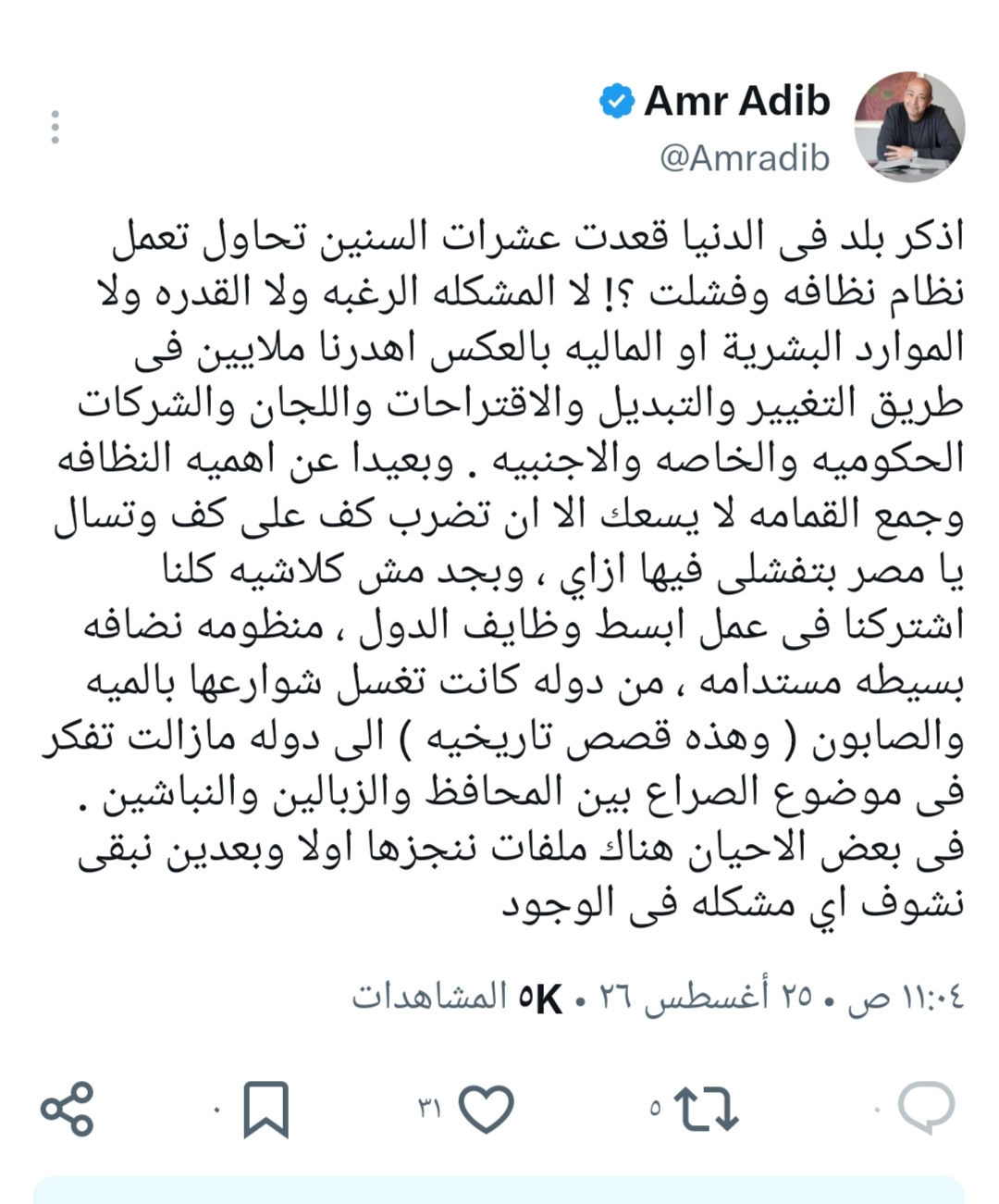999x1204 pixels.
Task: Repost Amr Adib's tweet
Action: click(x=707, y=1109)
